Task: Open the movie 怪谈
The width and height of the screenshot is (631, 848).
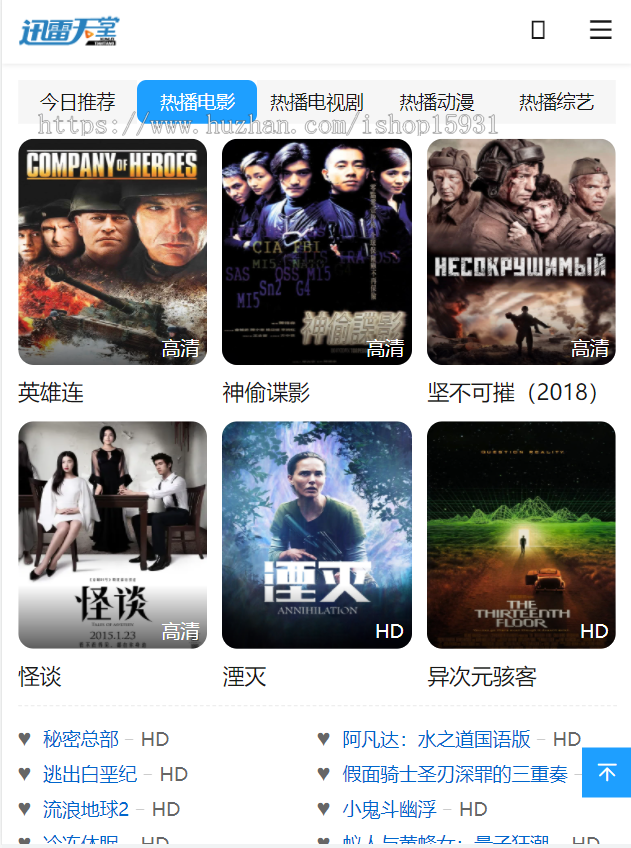Action: pos(112,535)
